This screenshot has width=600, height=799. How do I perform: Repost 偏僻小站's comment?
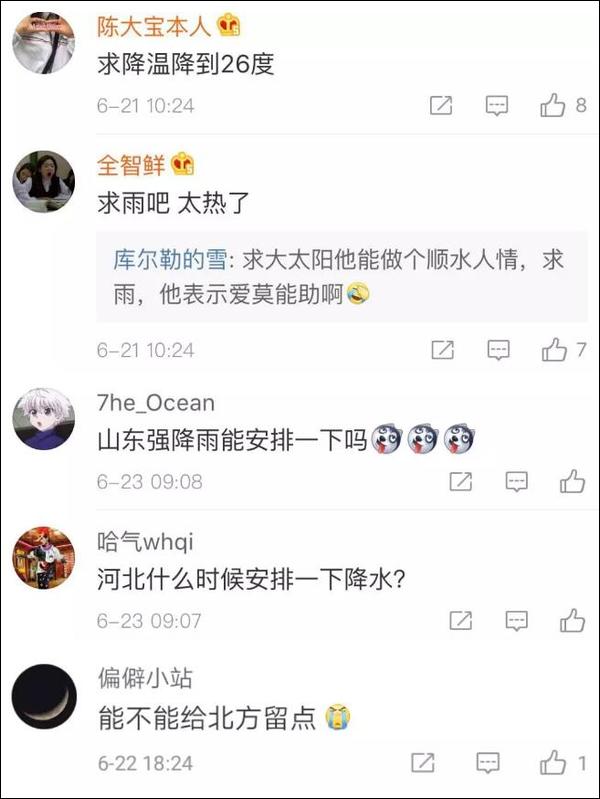click(423, 763)
